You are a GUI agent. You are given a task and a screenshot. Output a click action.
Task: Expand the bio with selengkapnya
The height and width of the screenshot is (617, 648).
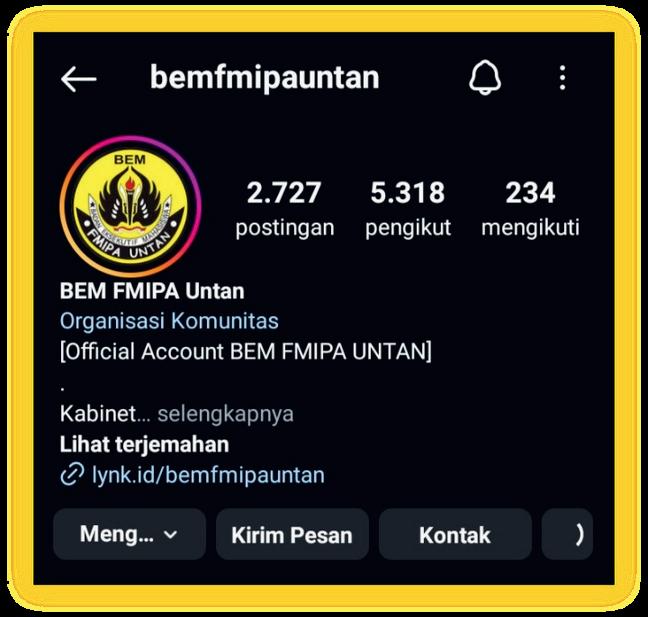(x=225, y=413)
